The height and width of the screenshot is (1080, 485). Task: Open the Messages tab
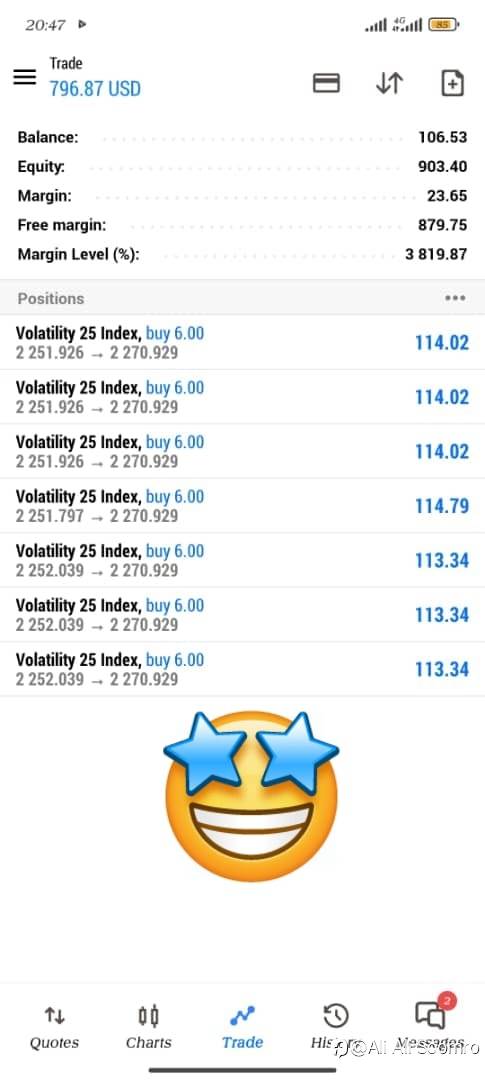[431, 1027]
